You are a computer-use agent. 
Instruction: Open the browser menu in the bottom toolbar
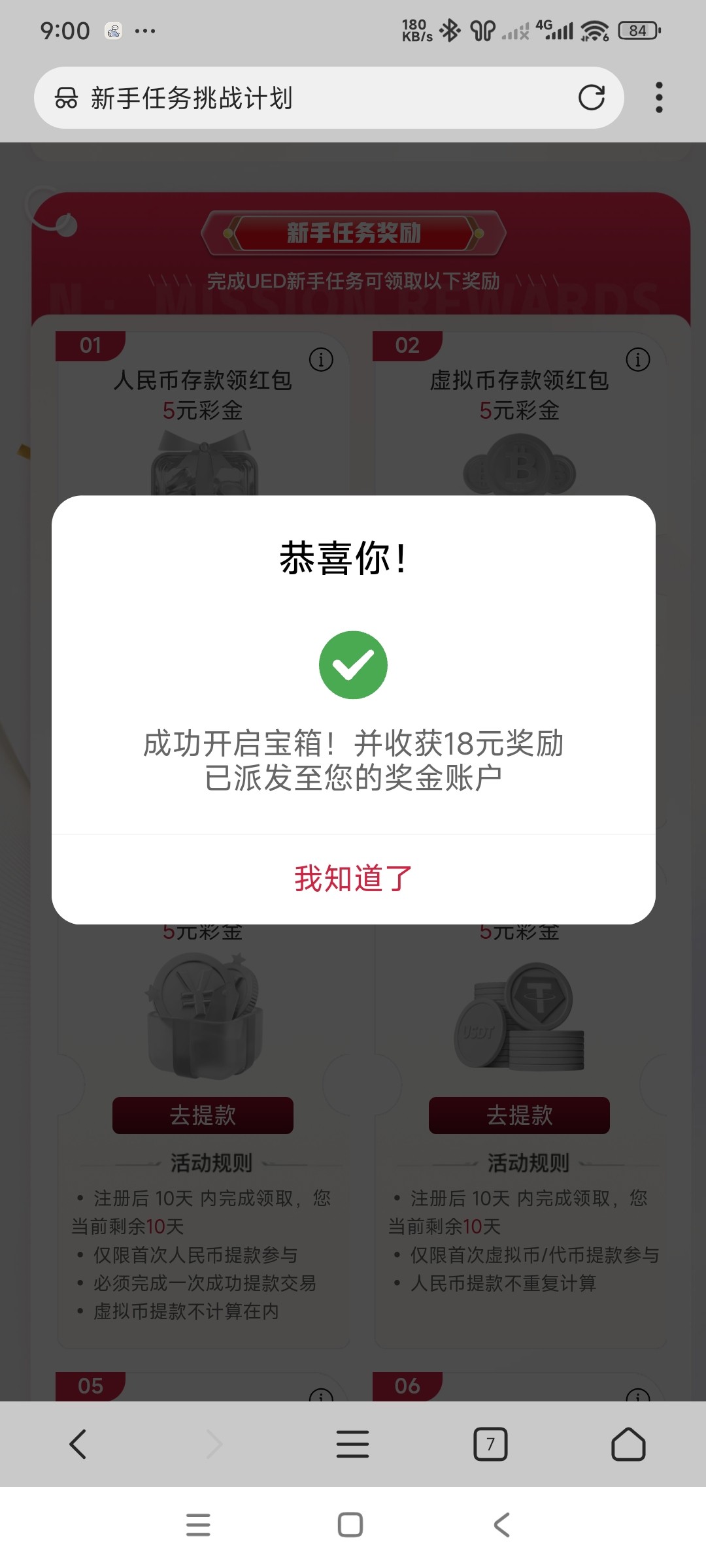352,1444
